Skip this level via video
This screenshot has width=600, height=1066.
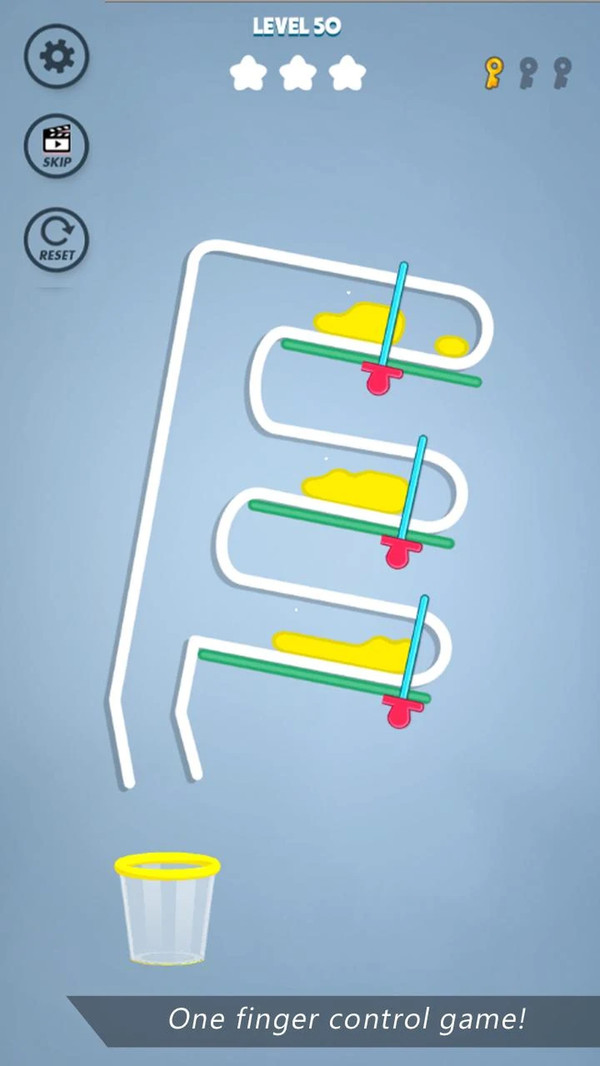point(56,147)
